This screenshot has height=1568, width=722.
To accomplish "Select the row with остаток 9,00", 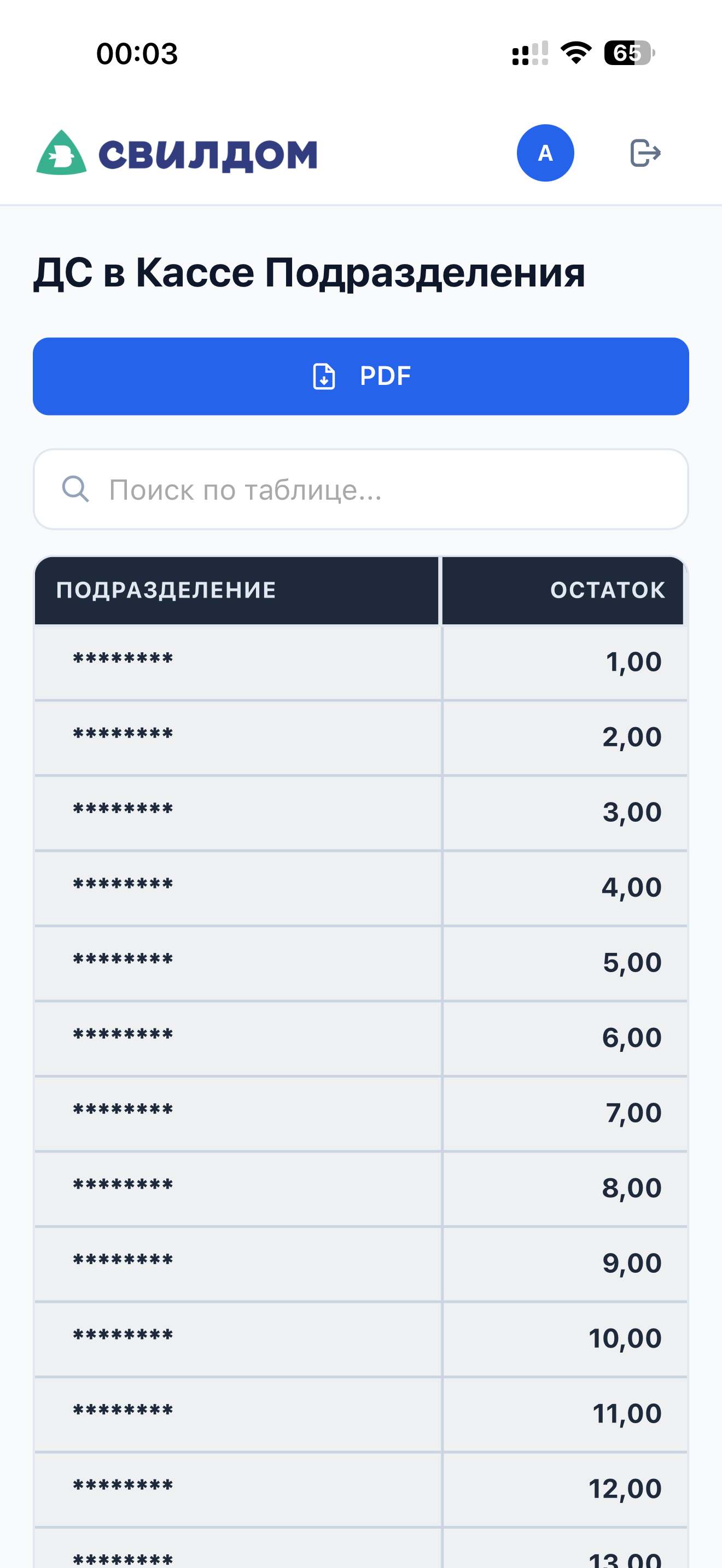I will tap(361, 1263).
